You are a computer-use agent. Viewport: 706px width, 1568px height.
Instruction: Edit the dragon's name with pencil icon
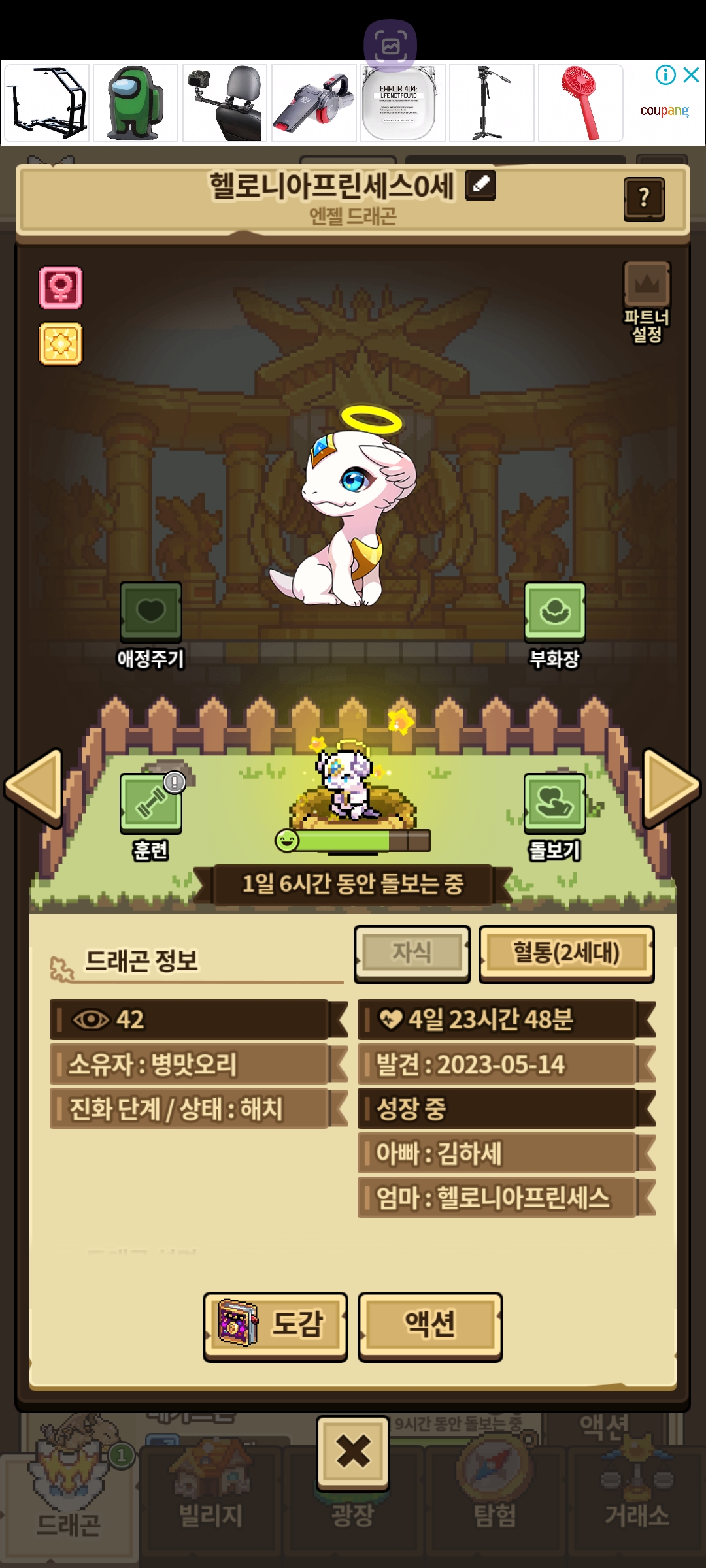(x=480, y=184)
